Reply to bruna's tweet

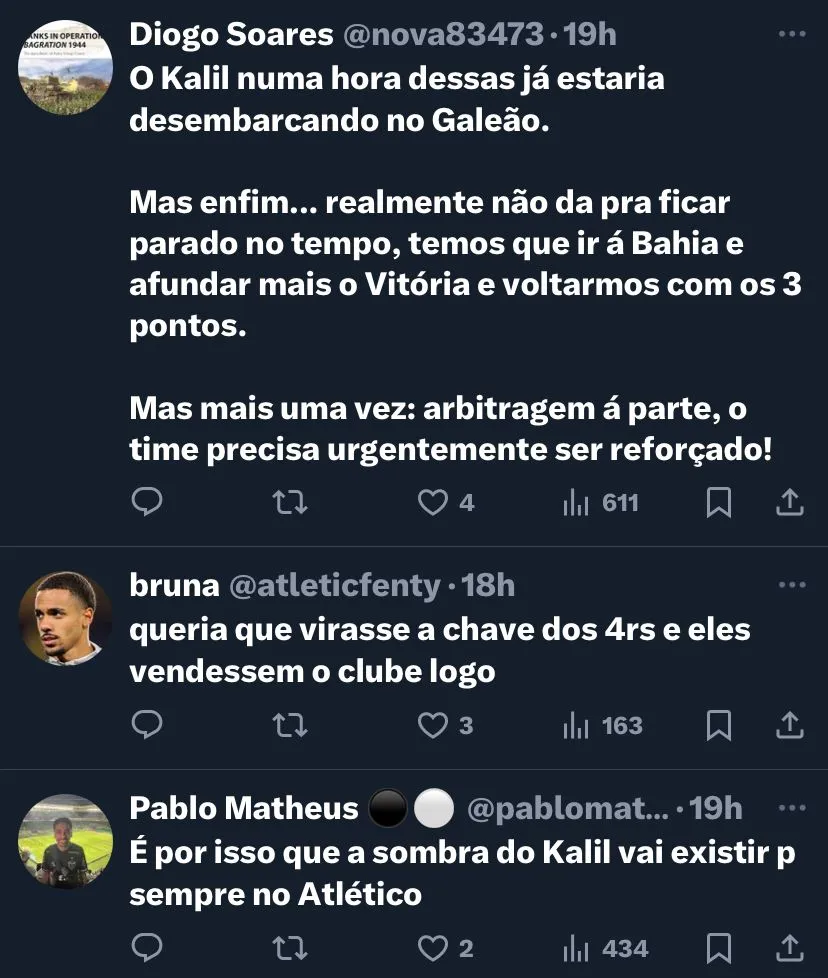147,725
